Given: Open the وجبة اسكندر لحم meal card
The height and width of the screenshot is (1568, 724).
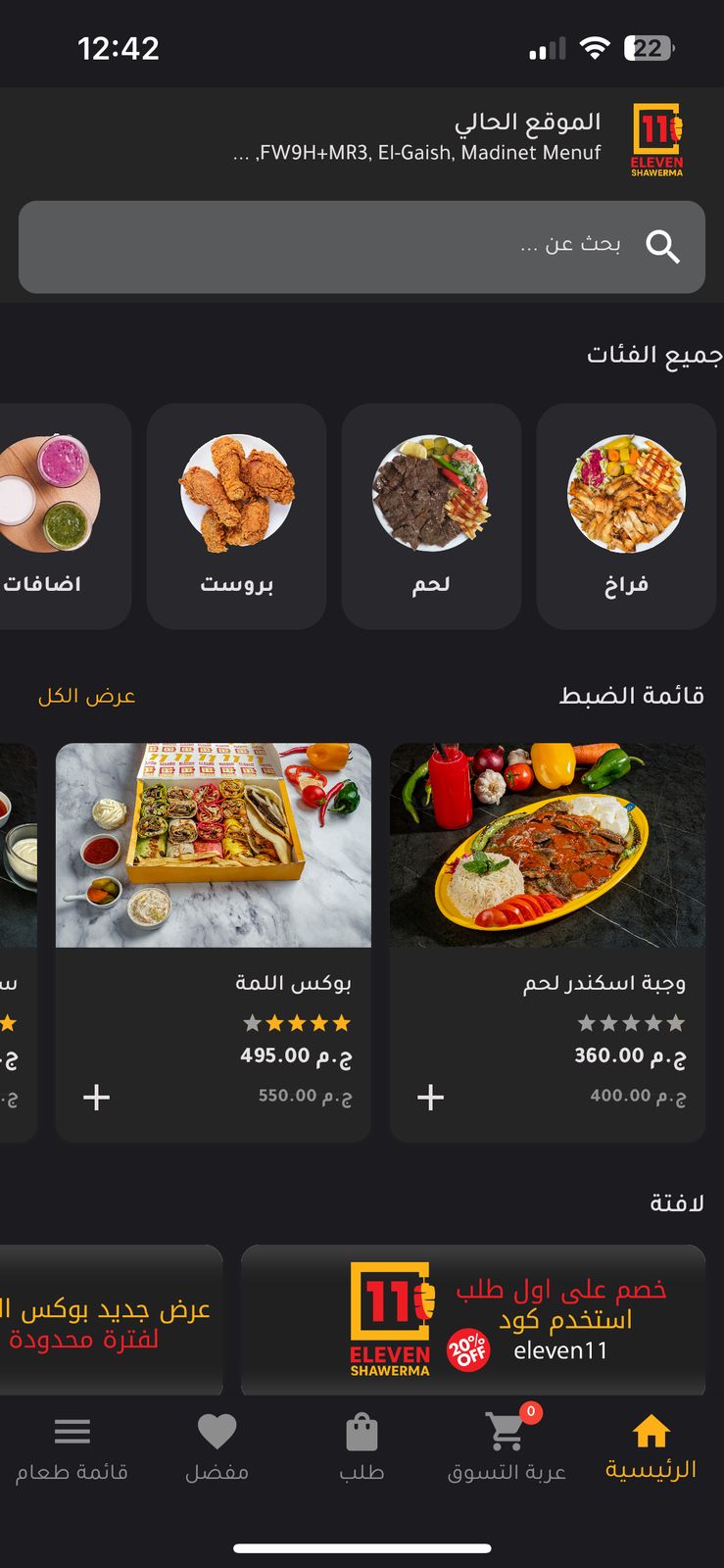Looking at the screenshot, I should (x=547, y=882).
